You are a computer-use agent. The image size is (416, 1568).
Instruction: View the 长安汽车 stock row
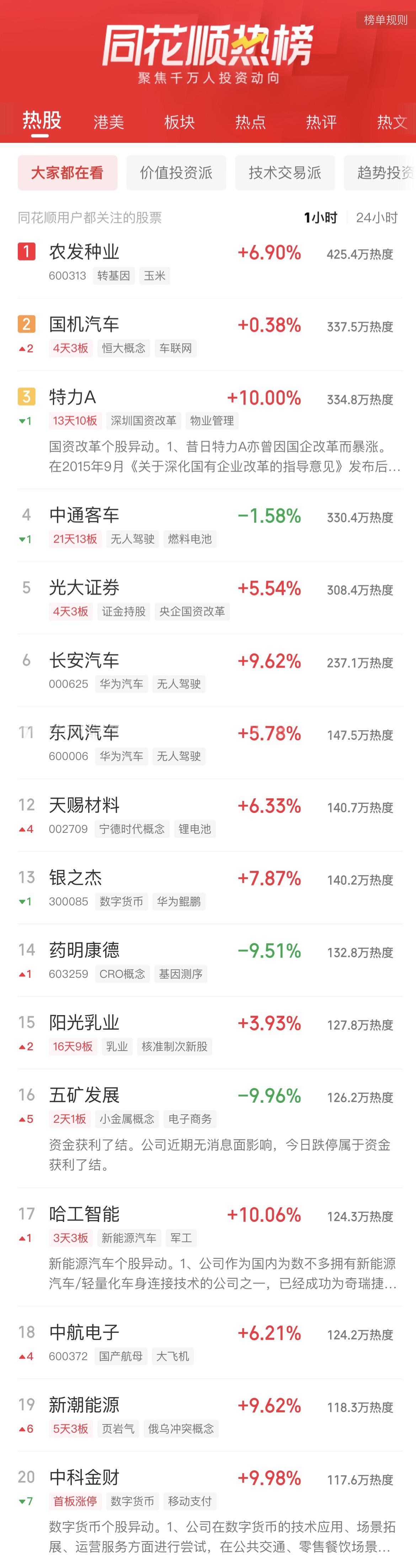click(84, 661)
